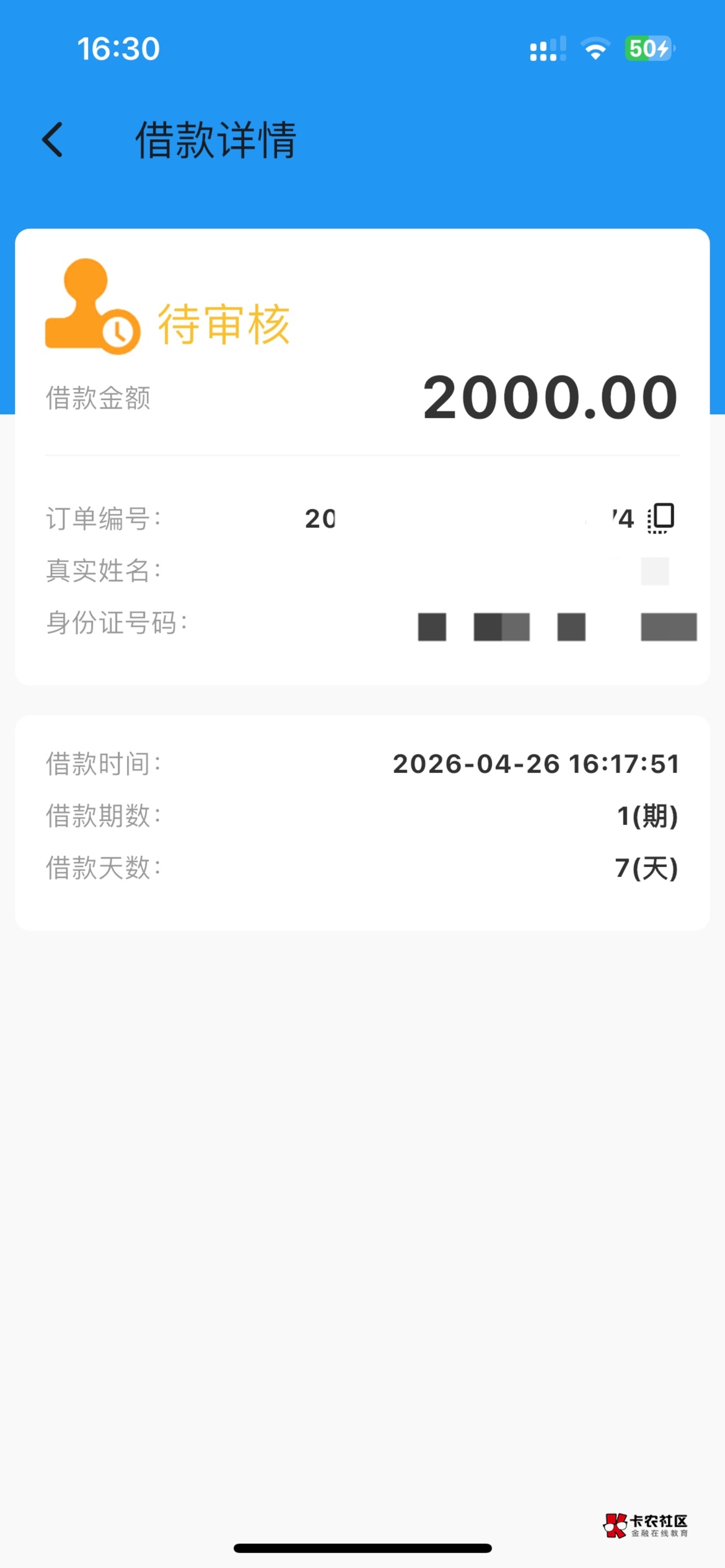Go back from the loan details page
Viewport: 725px width, 1568px height.
pos(53,139)
